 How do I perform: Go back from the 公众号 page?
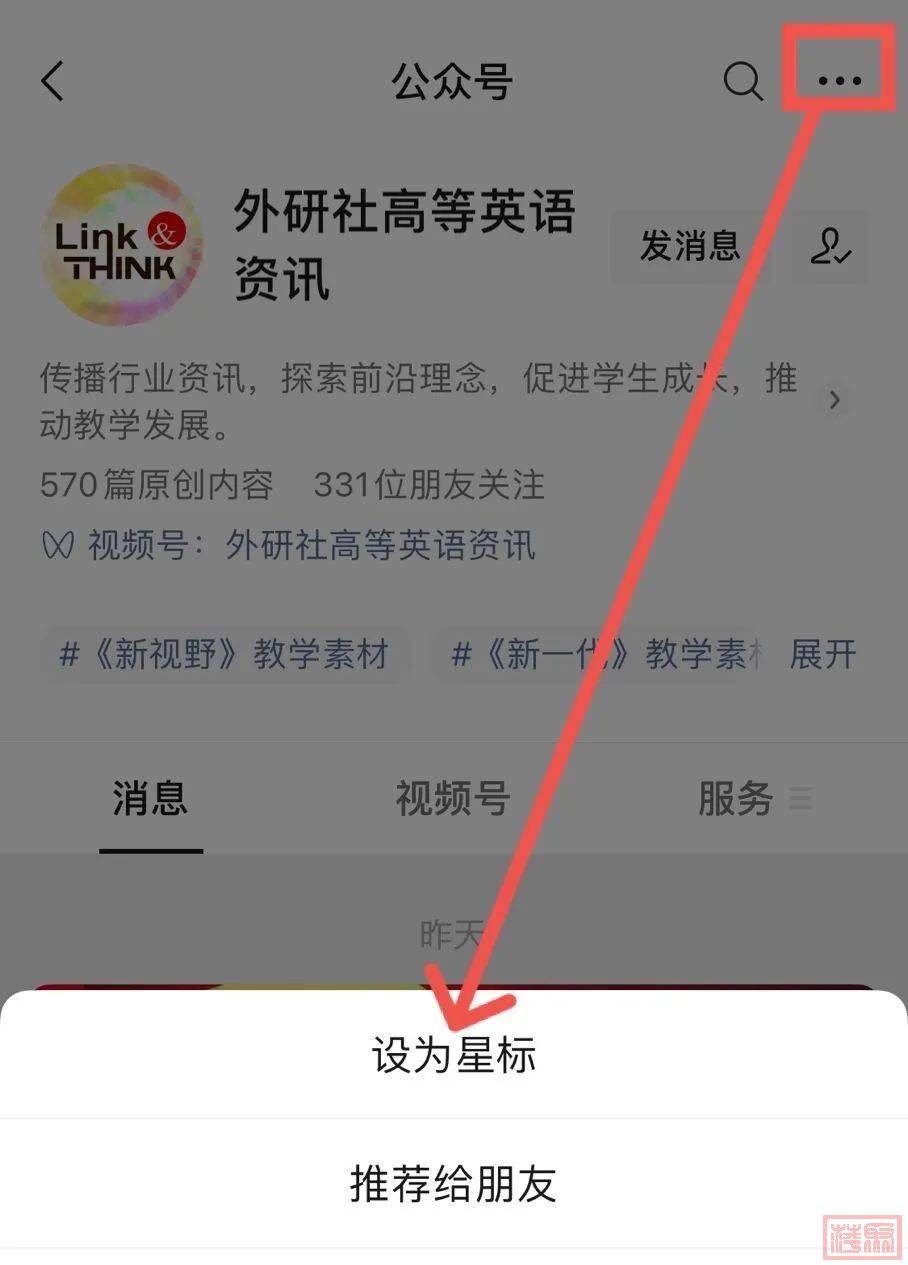(x=53, y=81)
